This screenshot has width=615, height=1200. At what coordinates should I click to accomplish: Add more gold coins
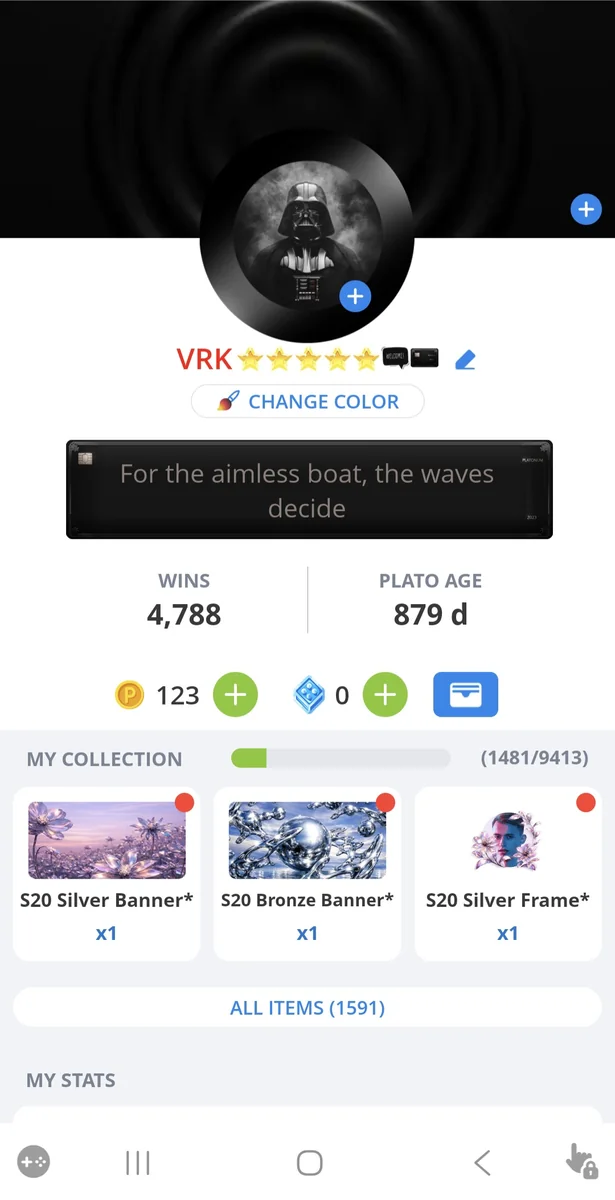click(235, 695)
